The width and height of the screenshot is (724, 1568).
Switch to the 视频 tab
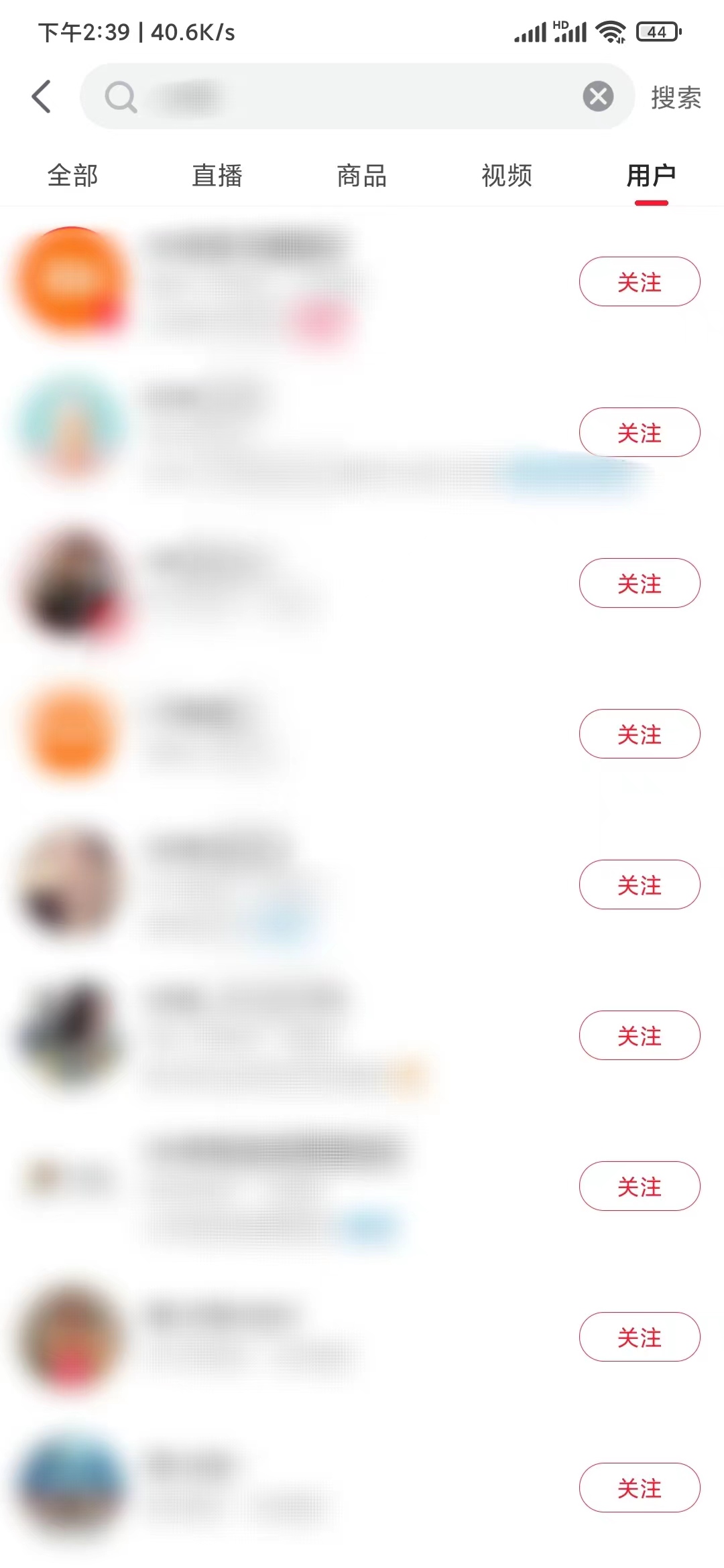507,176
